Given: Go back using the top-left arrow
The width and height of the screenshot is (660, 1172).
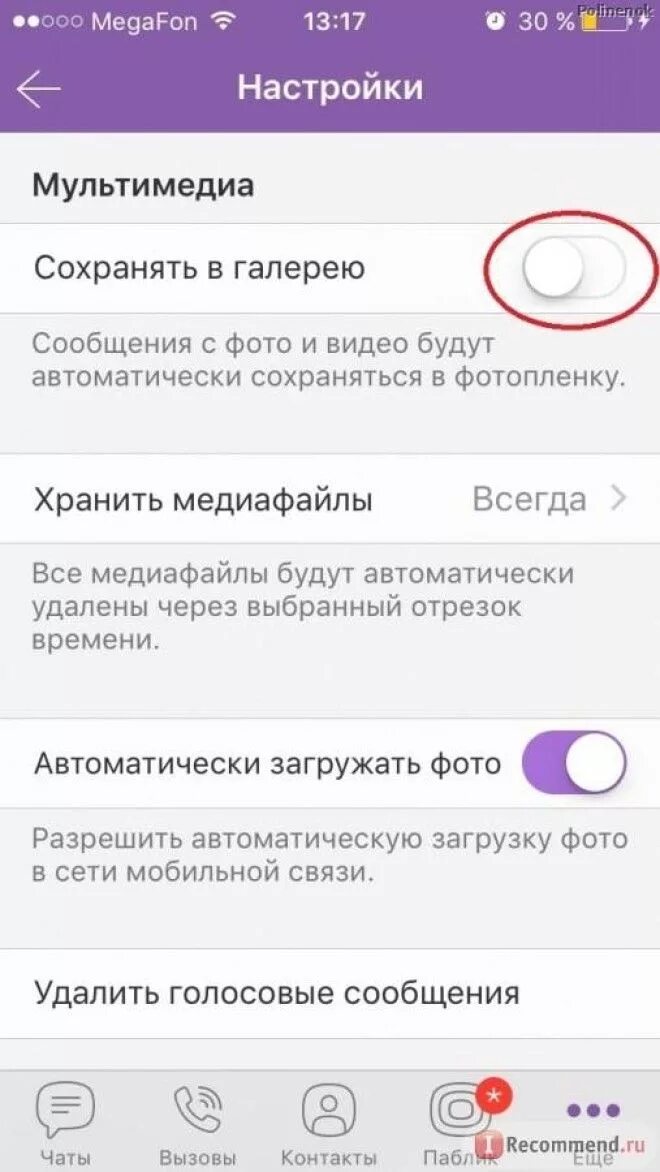Looking at the screenshot, I should click(38, 89).
